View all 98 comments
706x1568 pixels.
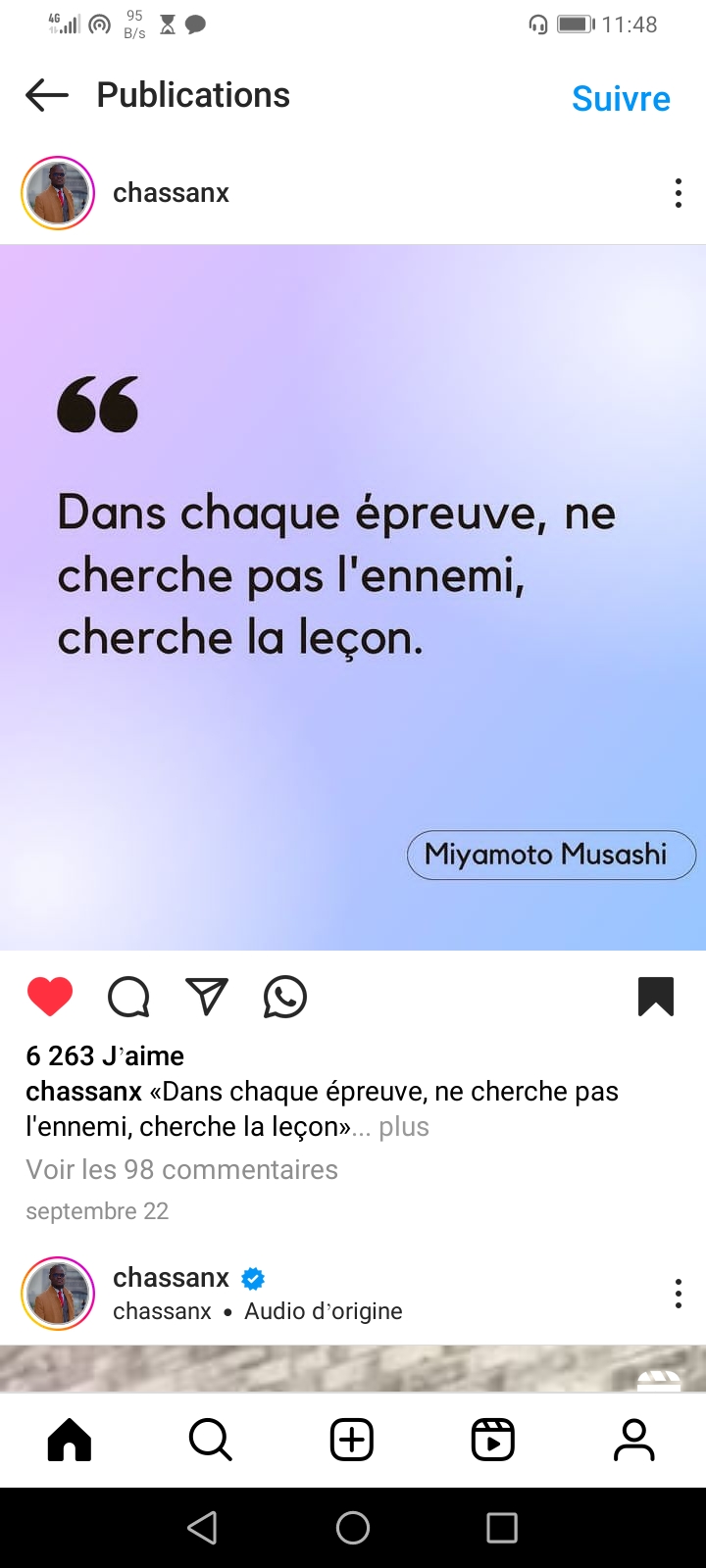pyautogui.click(x=181, y=1169)
